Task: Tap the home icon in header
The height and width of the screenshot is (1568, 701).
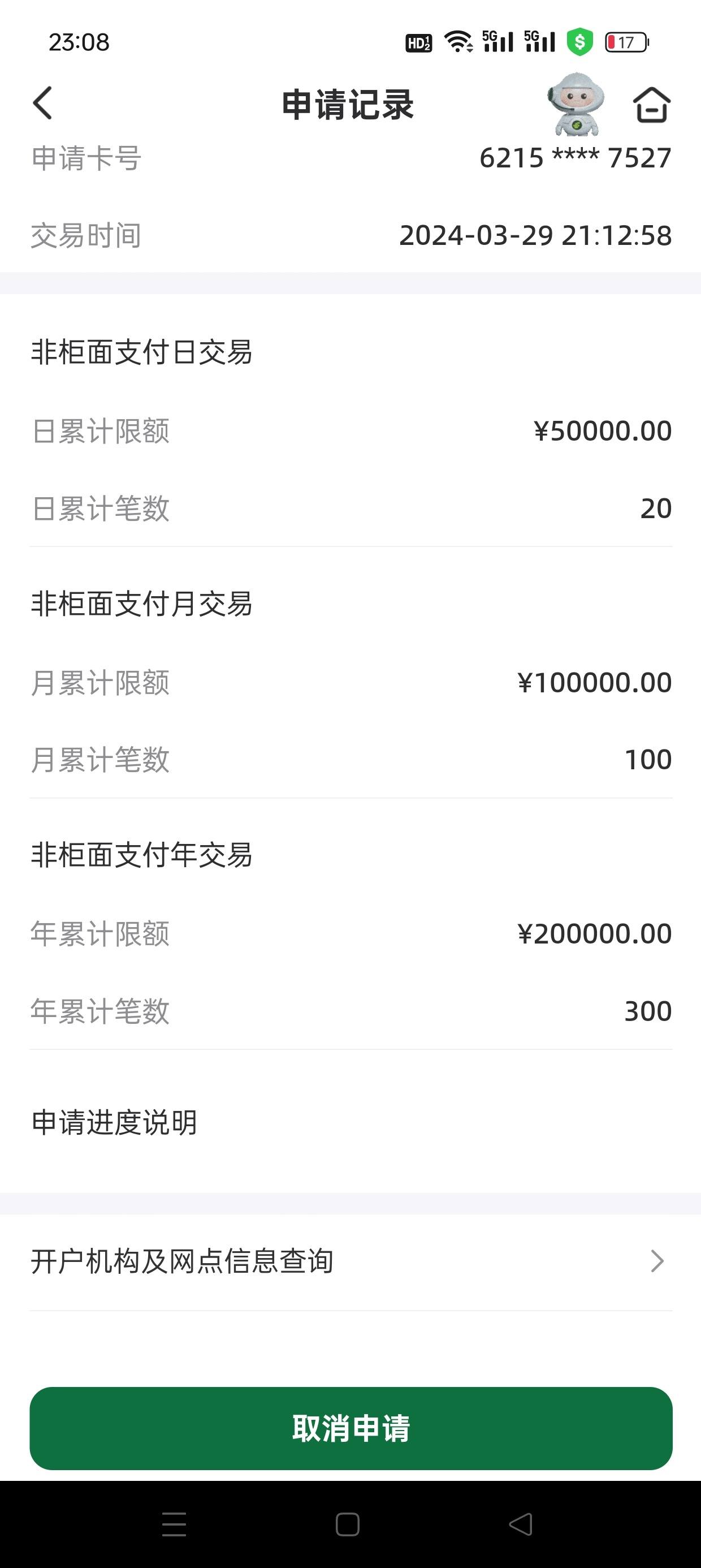Action: point(651,105)
